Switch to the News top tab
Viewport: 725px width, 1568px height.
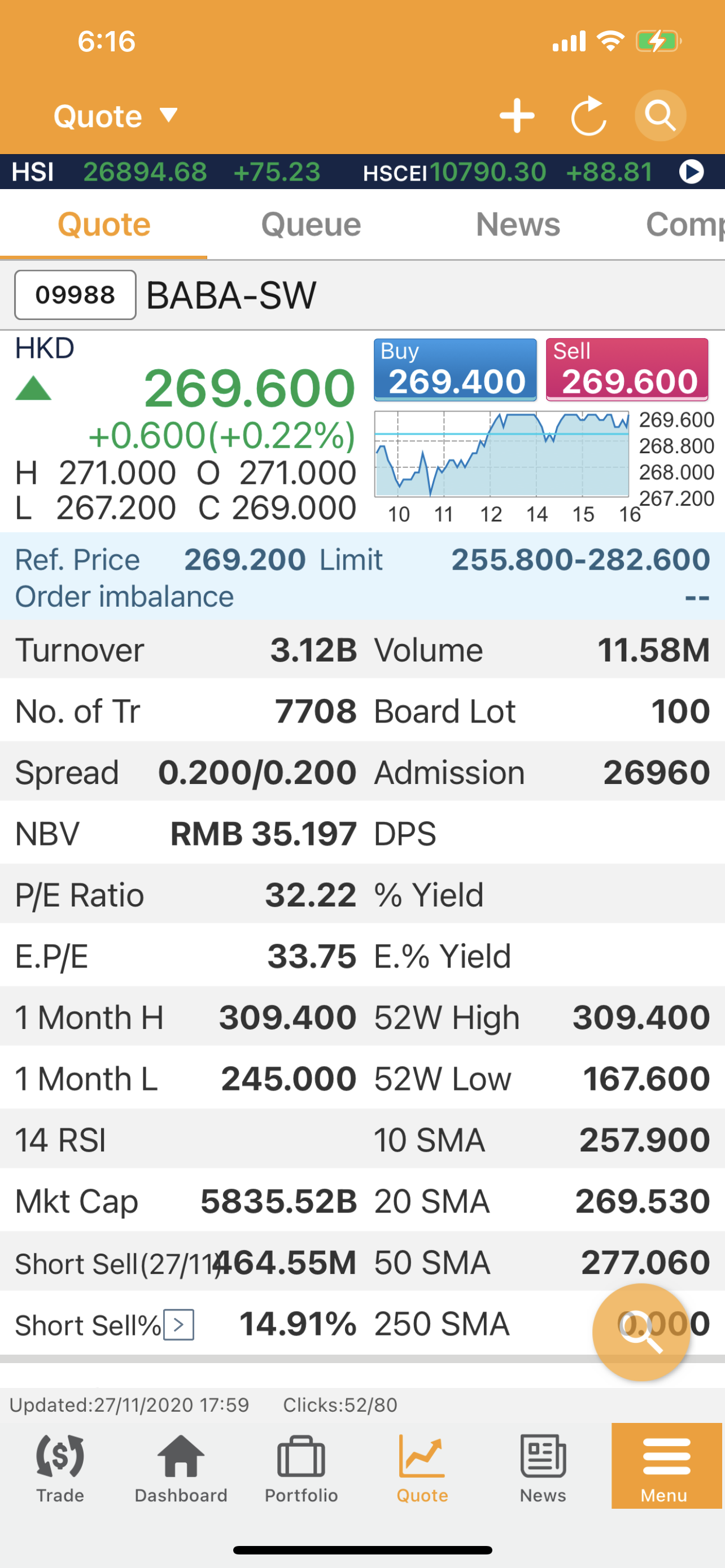click(x=518, y=224)
